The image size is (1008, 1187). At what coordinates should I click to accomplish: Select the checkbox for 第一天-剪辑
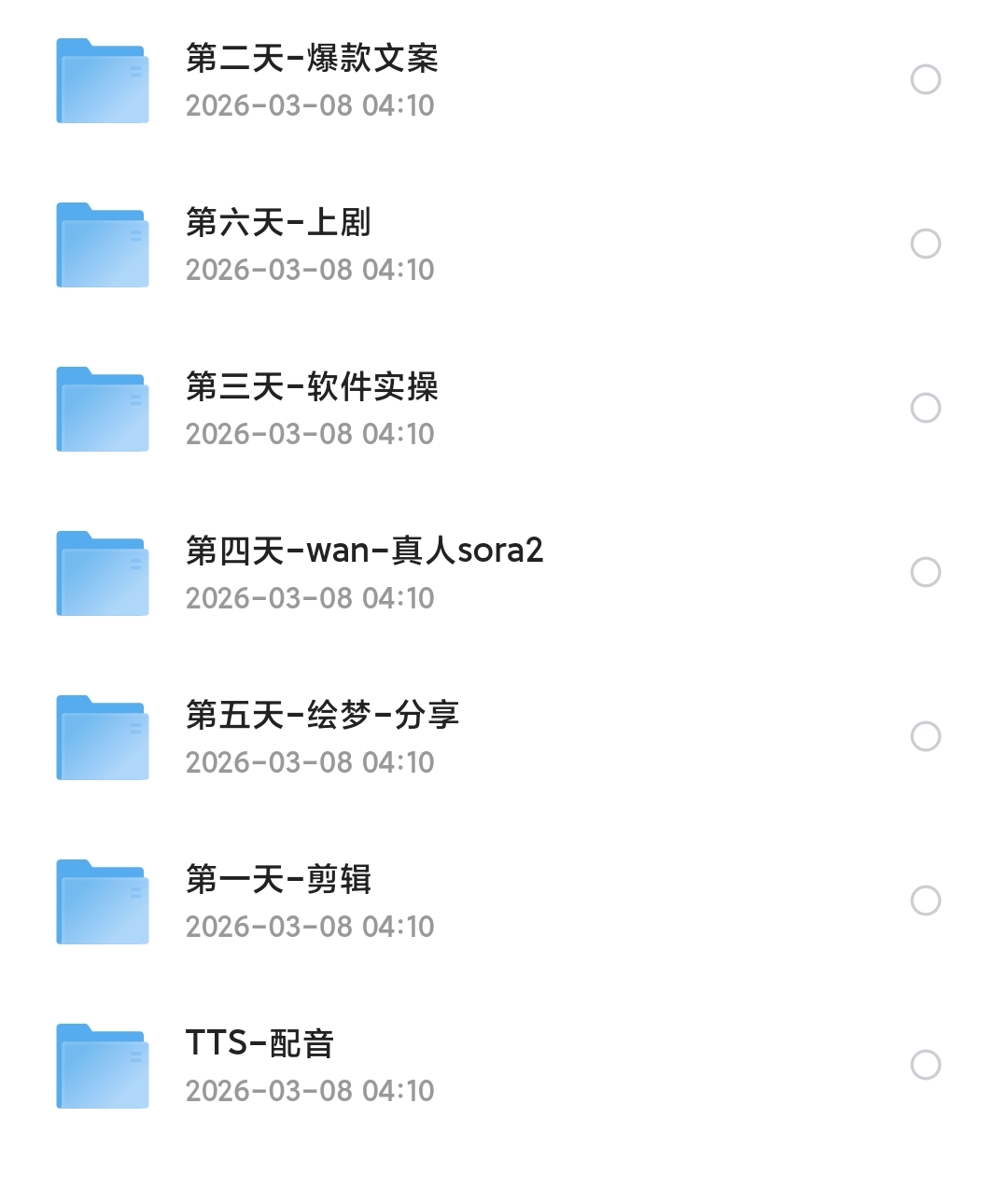pos(925,900)
